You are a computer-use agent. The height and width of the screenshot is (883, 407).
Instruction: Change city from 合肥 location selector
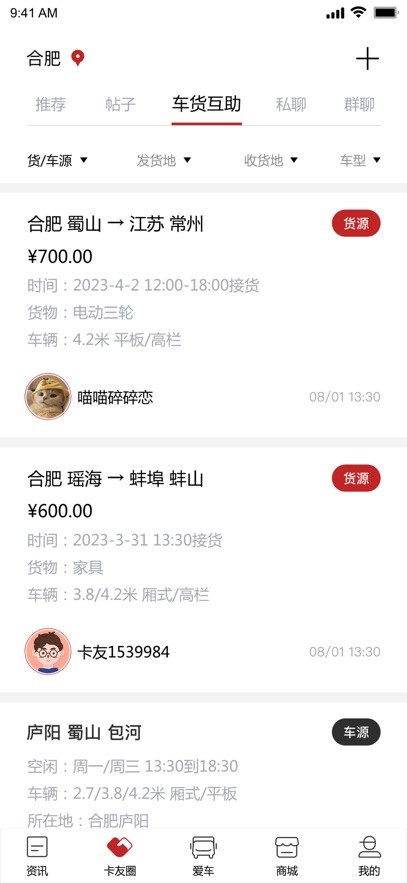click(x=55, y=58)
